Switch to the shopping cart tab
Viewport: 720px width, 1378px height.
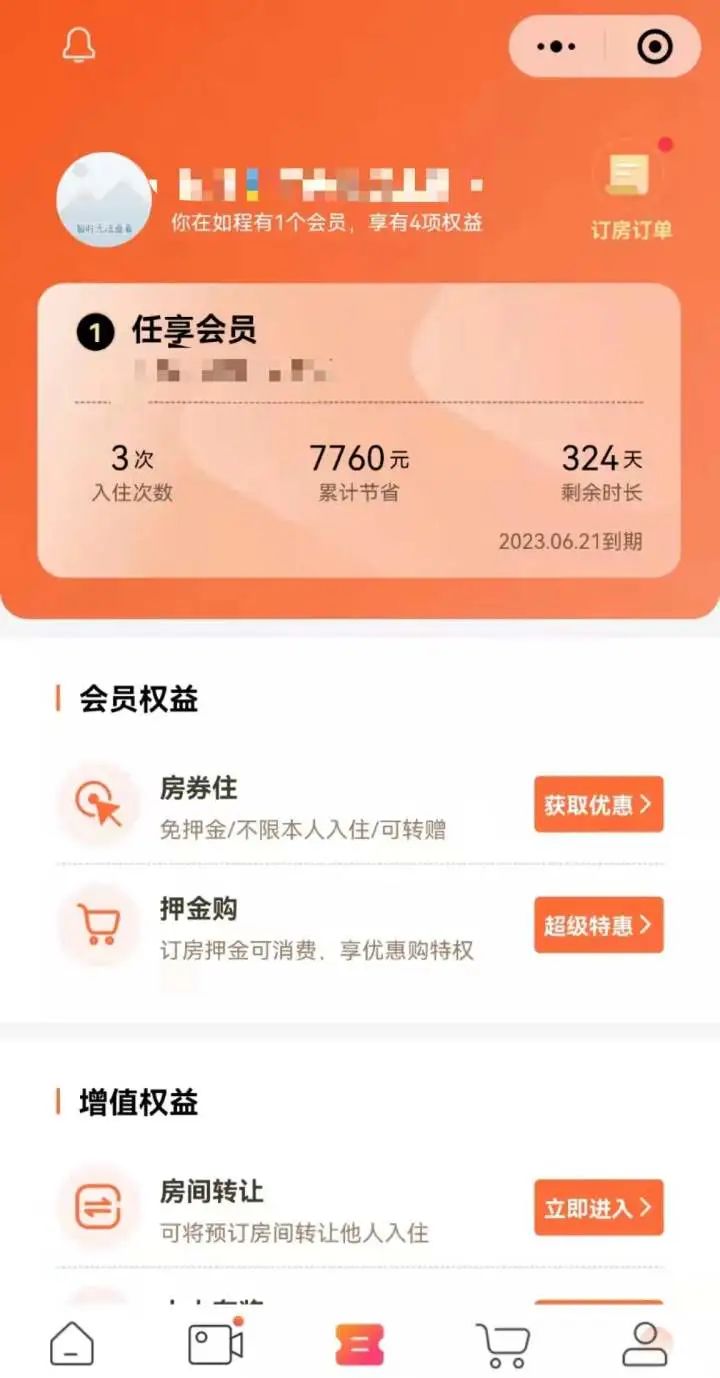click(502, 1345)
